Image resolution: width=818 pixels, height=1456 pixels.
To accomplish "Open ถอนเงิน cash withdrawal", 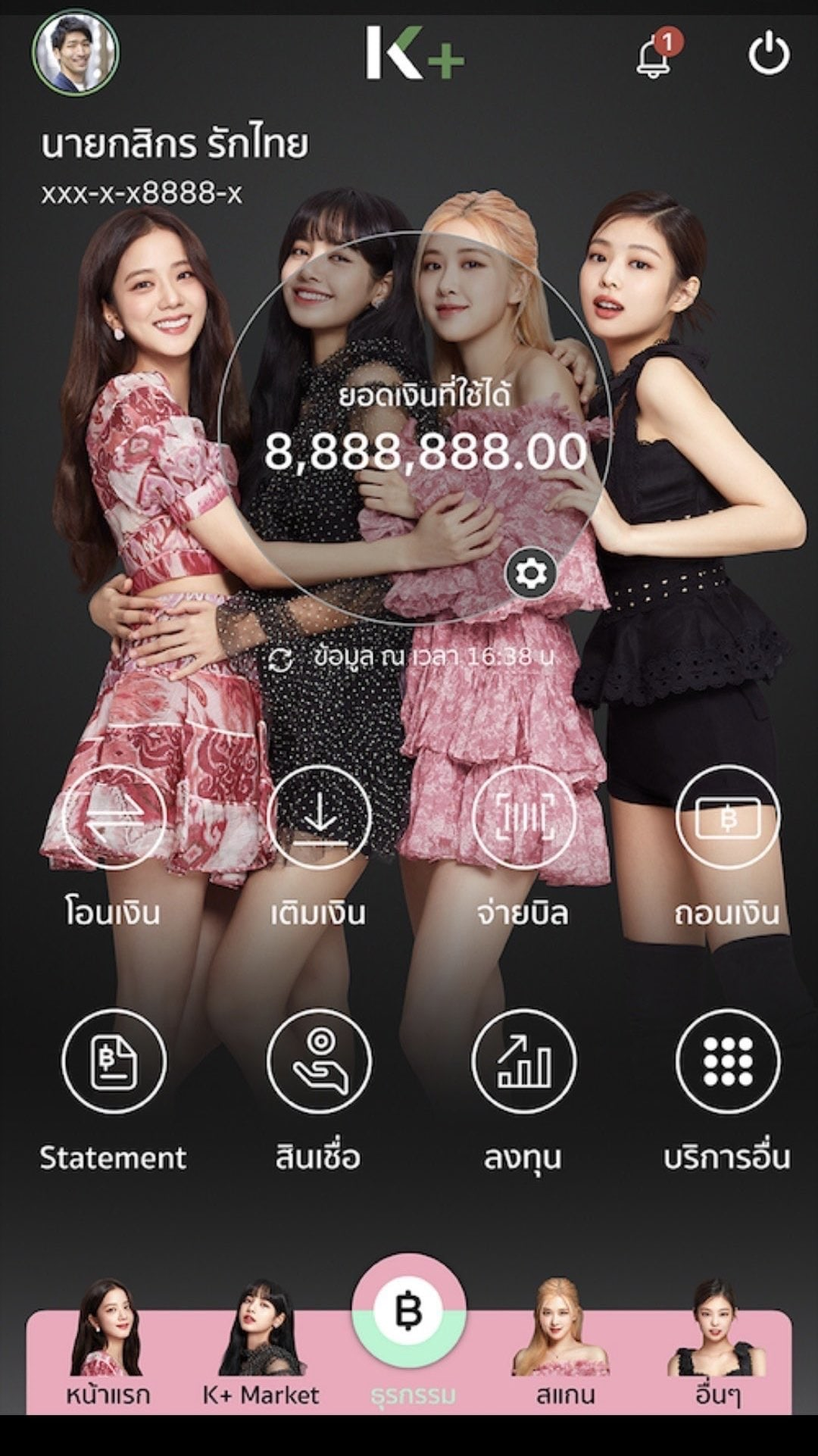I will point(727,818).
